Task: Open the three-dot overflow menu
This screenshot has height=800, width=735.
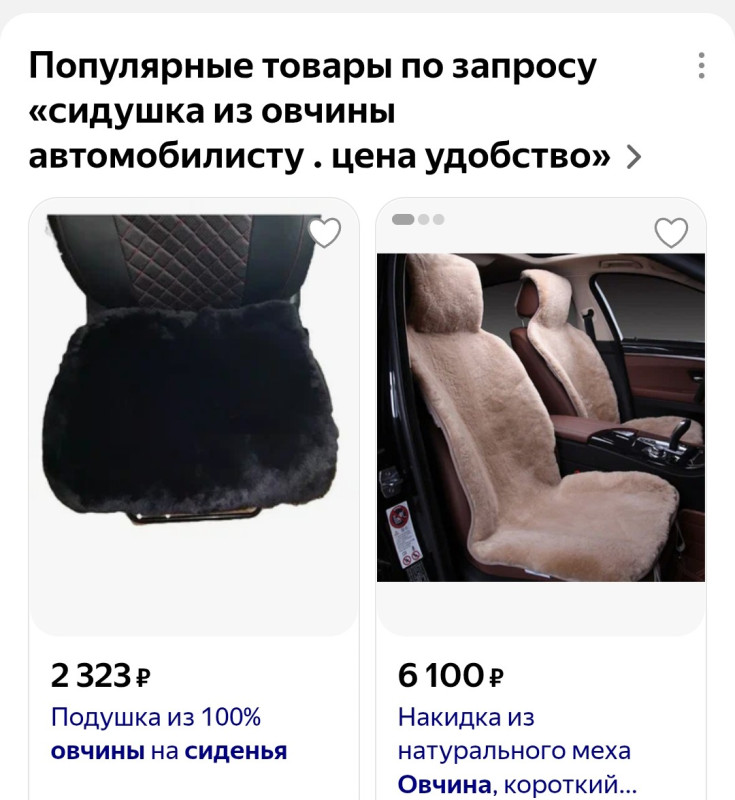Action: pos(701,65)
